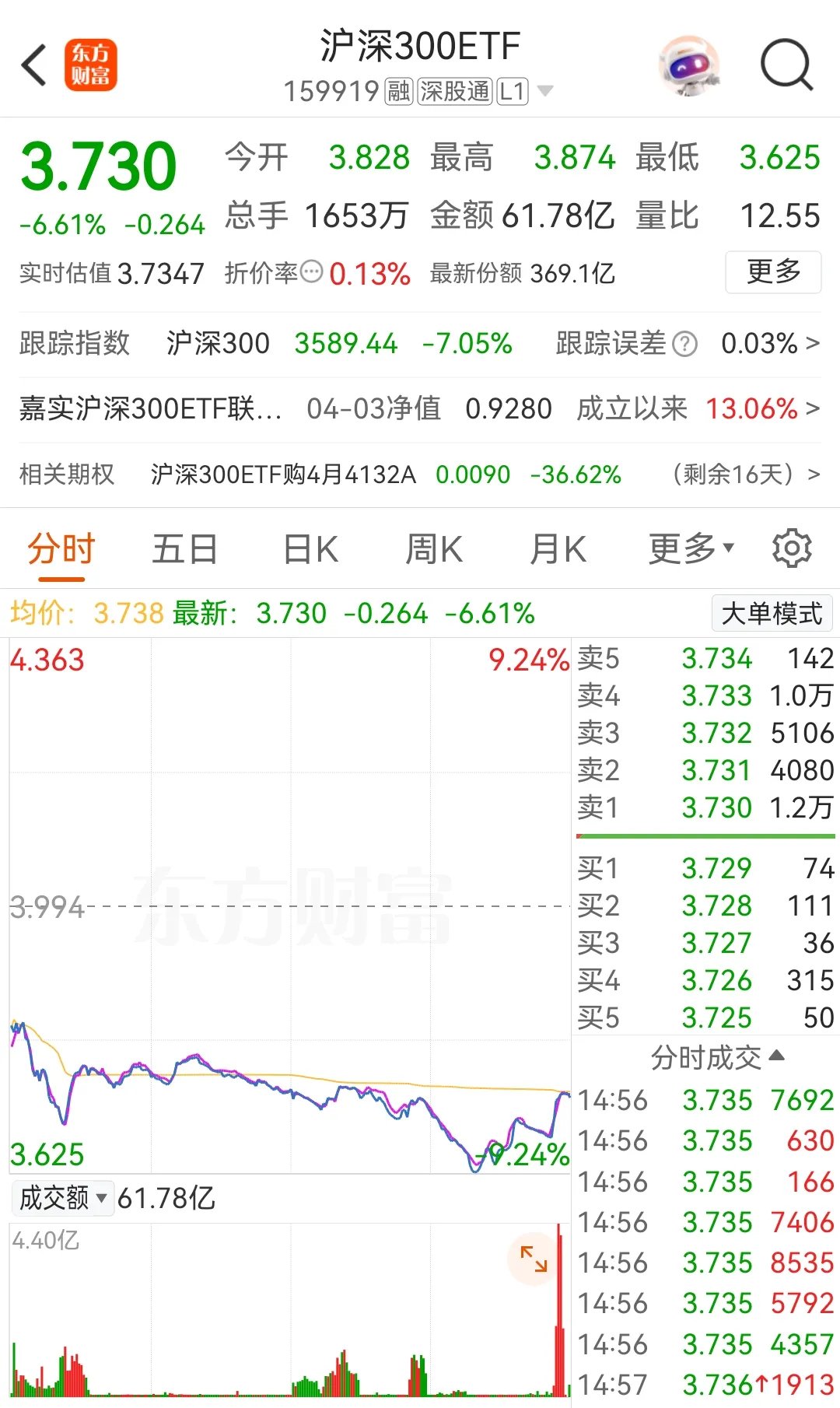The height and width of the screenshot is (1408, 840).
Task: Switch to the 日K chart tab
Action: coord(310,549)
